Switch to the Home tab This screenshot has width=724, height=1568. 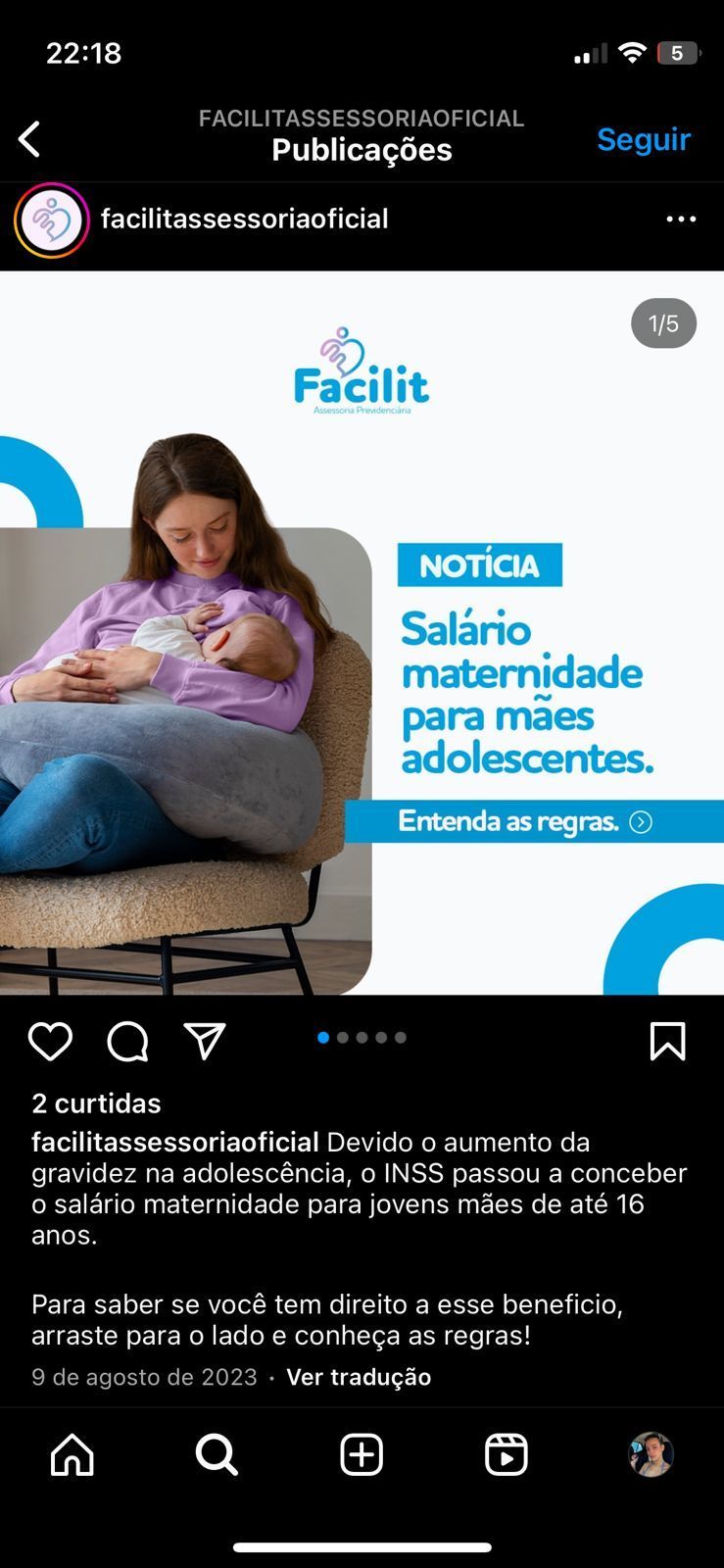click(x=72, y=1454)
